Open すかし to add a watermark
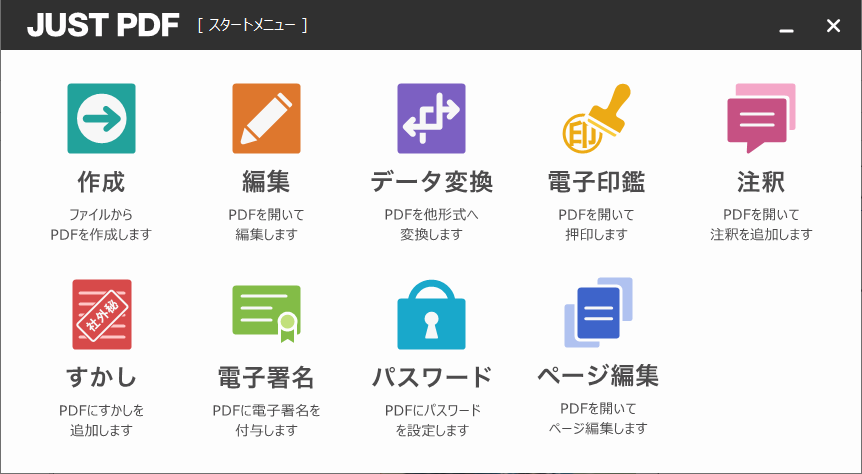Screen dimensions: 862x474 (x=101, y=314)
